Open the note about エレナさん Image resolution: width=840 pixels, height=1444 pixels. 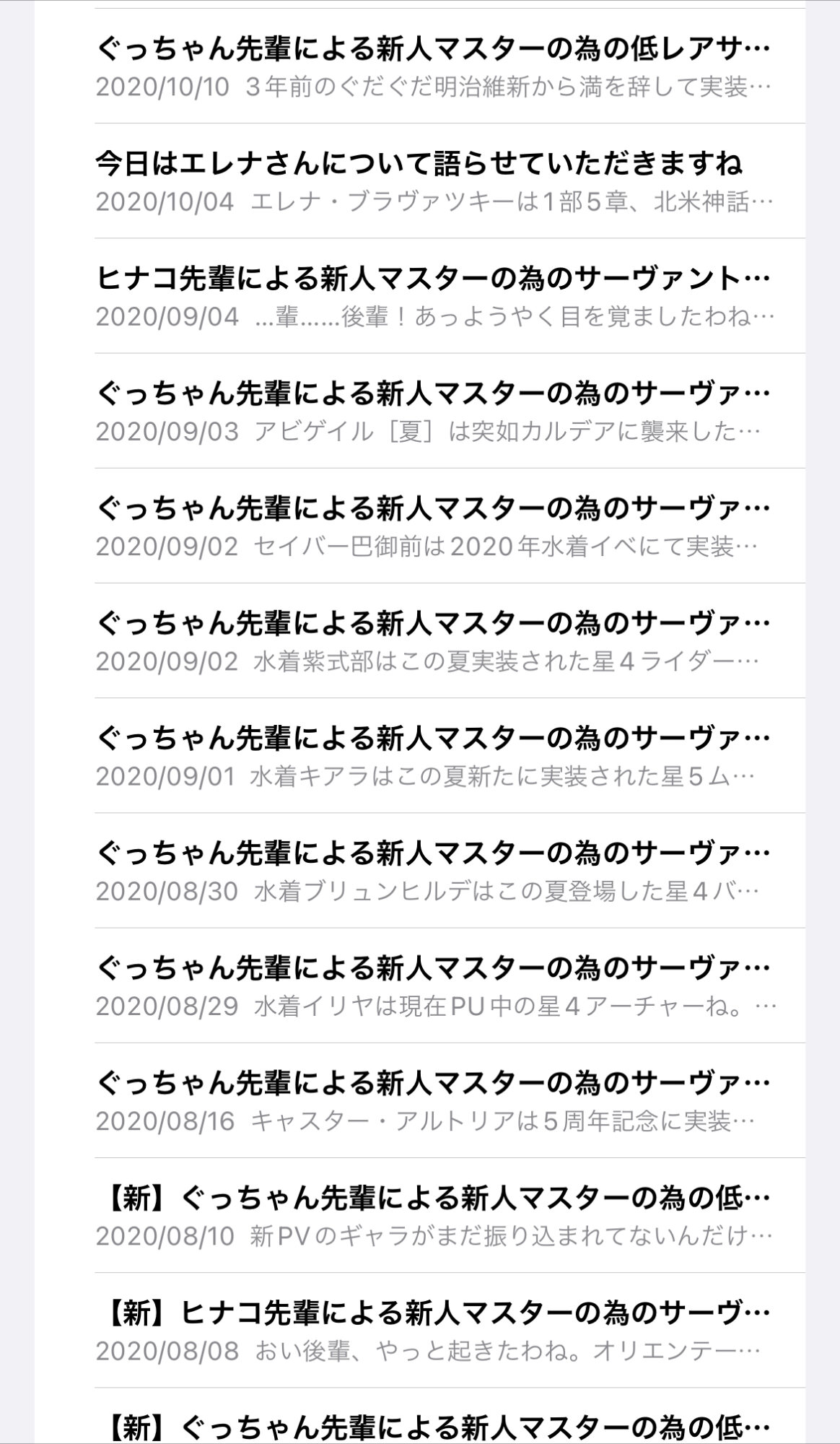433,182
